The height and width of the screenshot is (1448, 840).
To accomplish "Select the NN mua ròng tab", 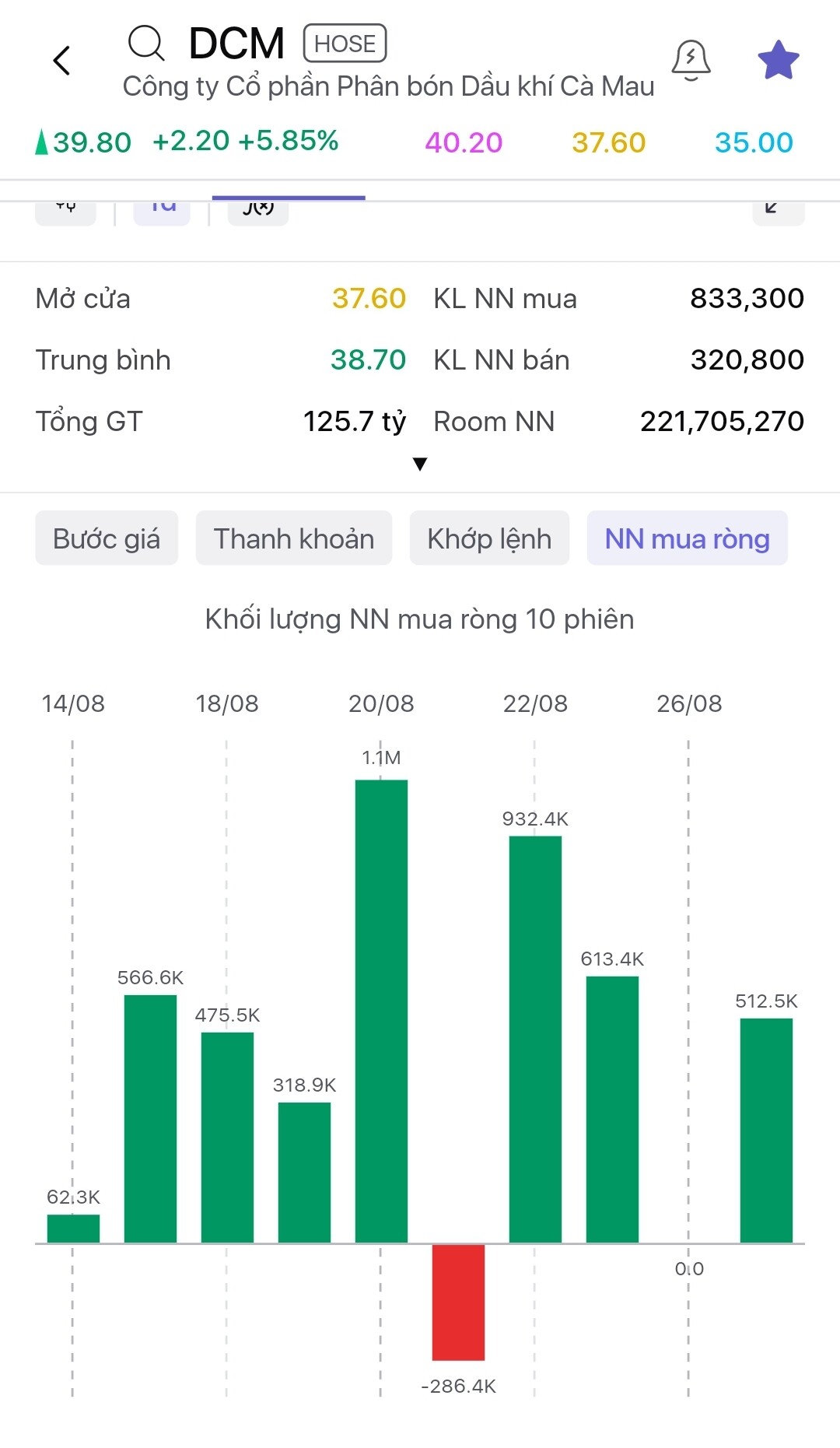I will tap(688, 538).
